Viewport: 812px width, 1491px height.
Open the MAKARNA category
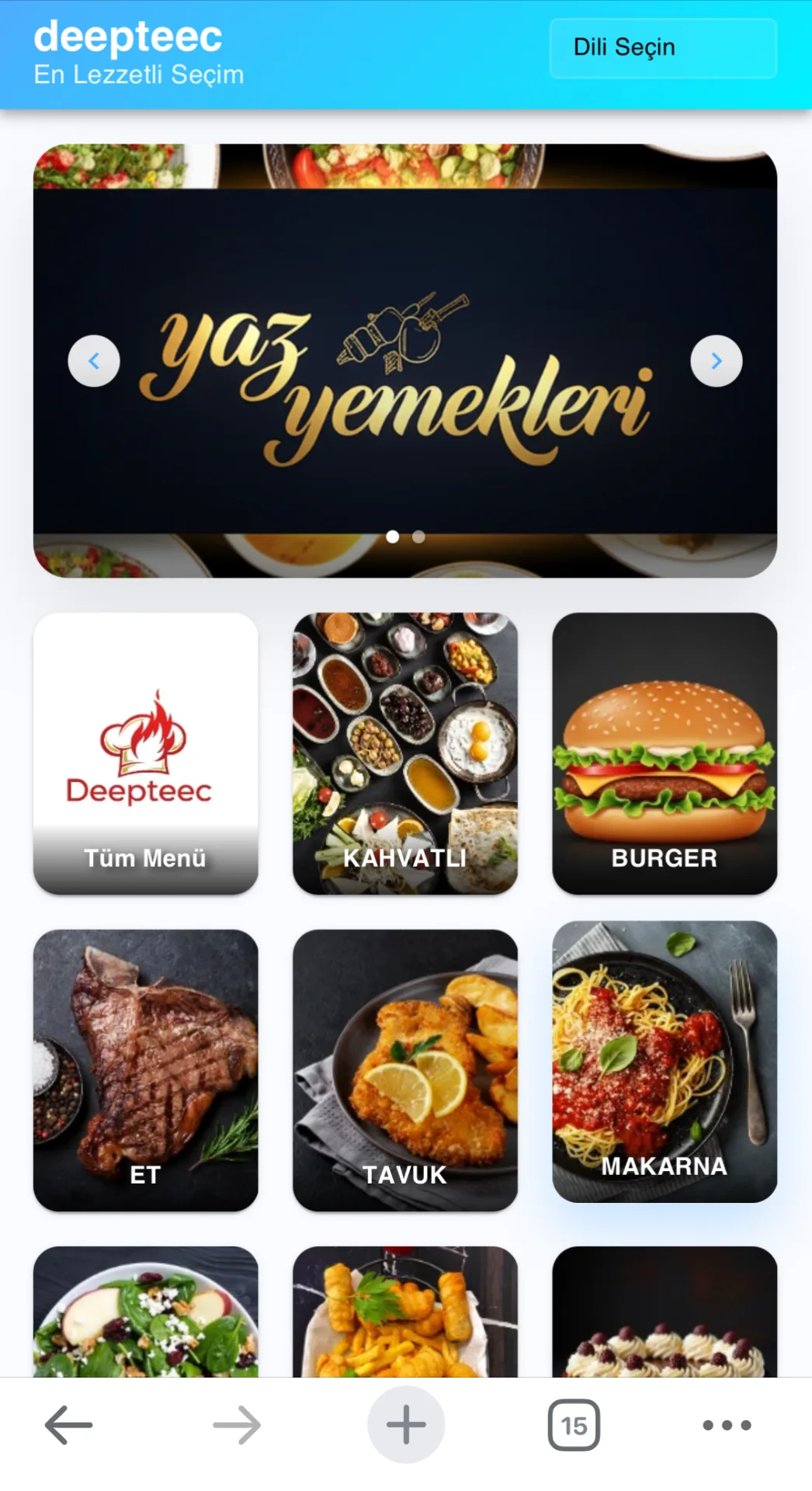pos(664,1064)
